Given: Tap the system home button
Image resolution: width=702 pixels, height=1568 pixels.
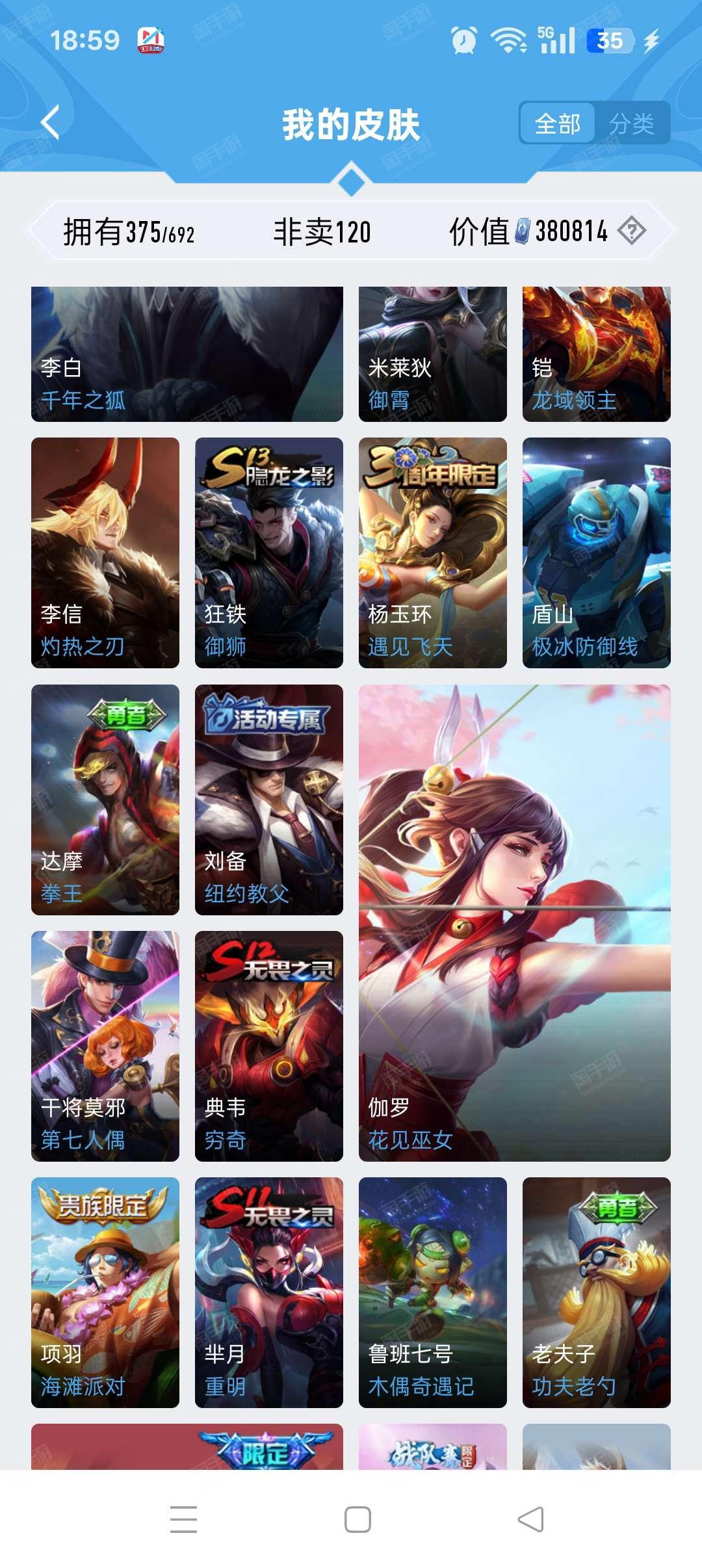Looking at the screenshot, I should pyautogui.click(x=357, y=1519).
